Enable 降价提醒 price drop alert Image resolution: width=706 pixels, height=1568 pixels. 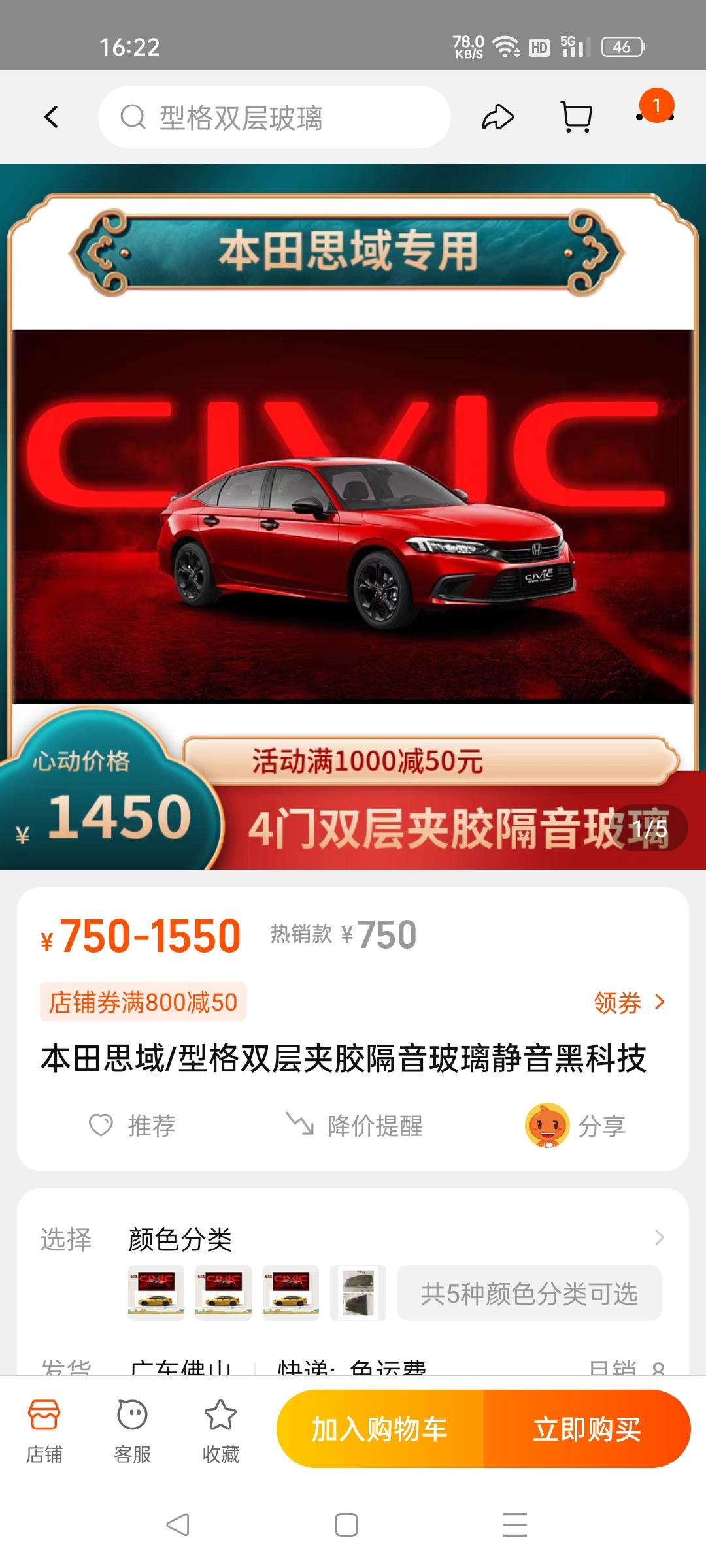355,1126
